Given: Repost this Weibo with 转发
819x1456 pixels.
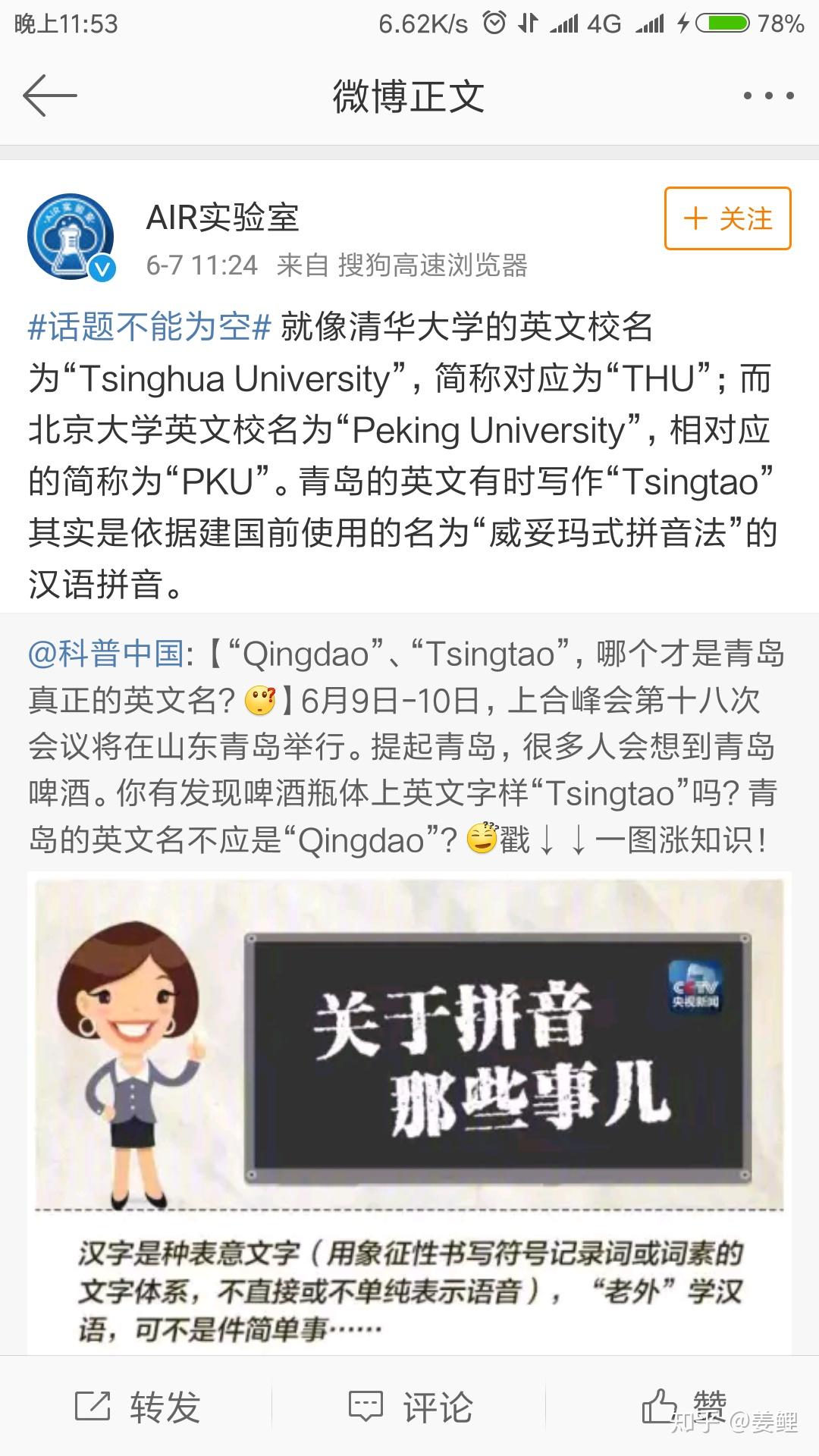Looking at the screenshot, I should tap(137, 1407).
